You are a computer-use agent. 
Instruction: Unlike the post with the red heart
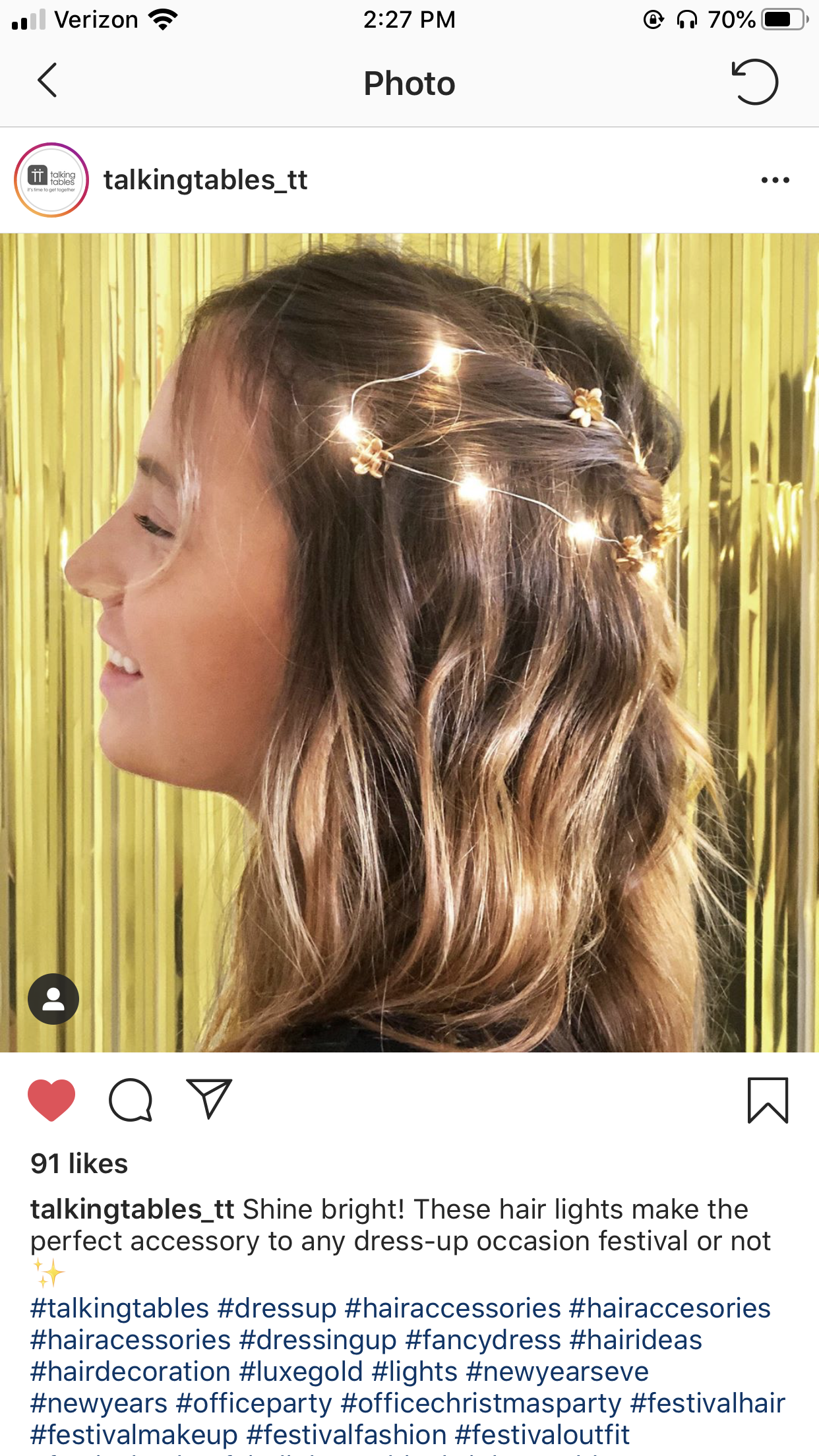coord(51,1099)
